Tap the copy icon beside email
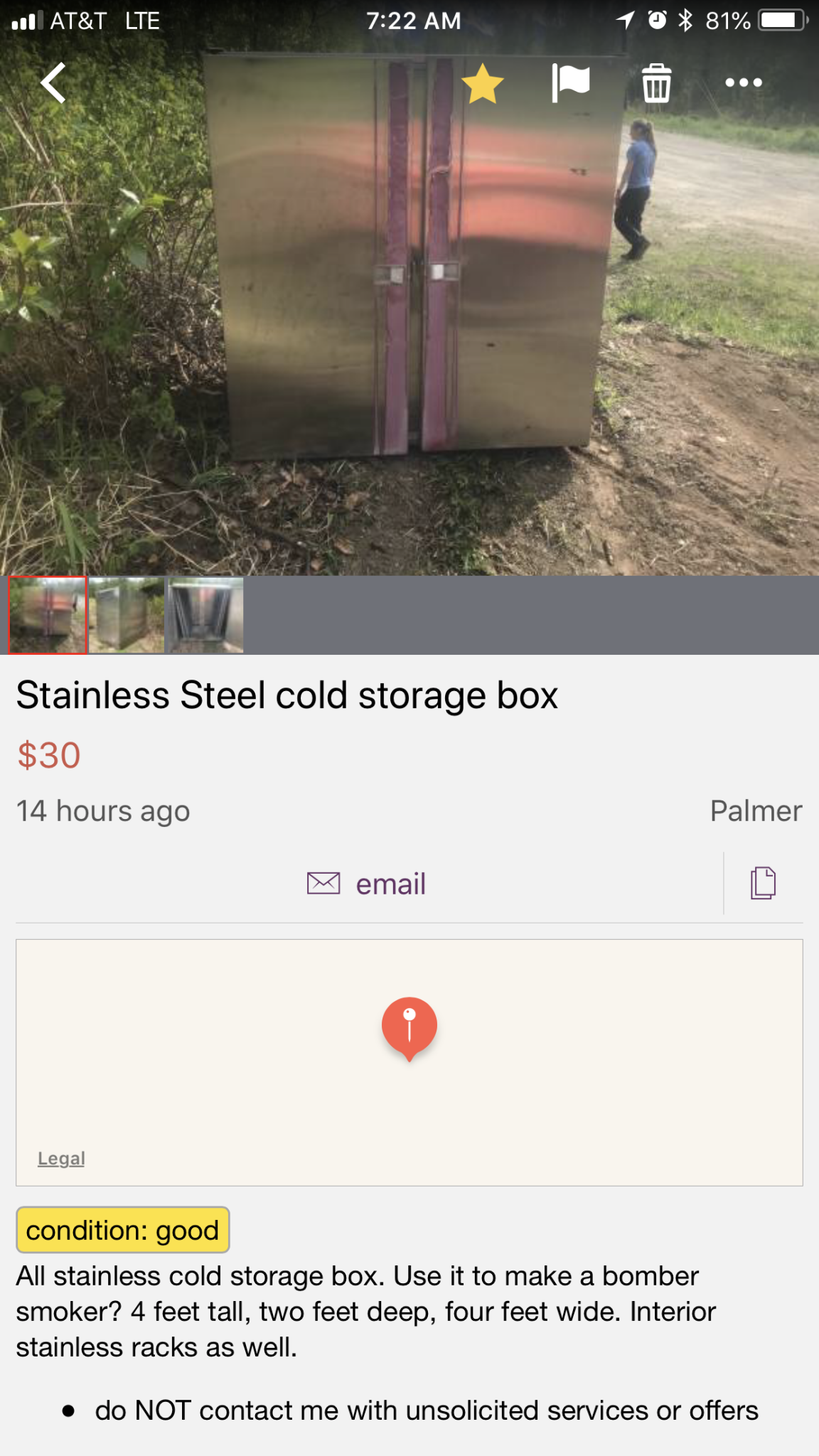Screen dimensions: 819x1456 coord(763,884)
